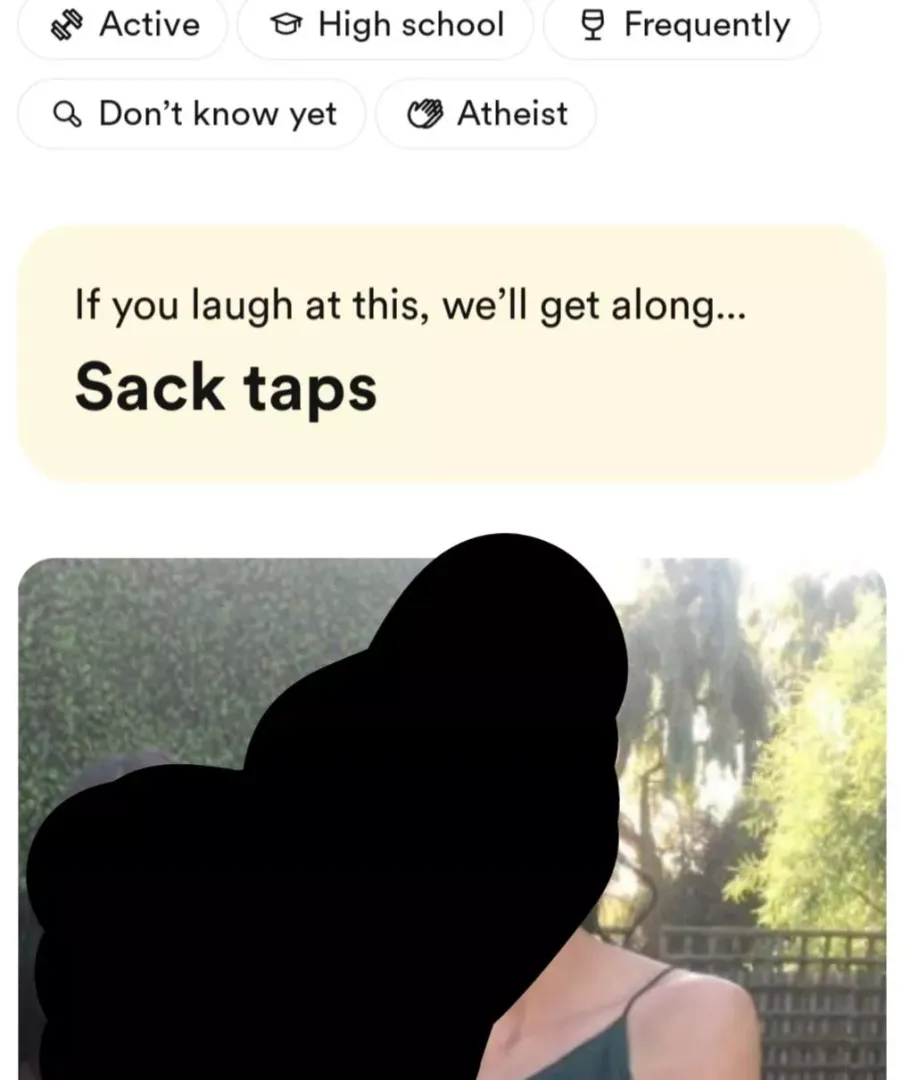Image resolution: width=910 pixels, height=1080 pixels.
Task: Select the Atheist religion chip
Action: coord(486,113)
